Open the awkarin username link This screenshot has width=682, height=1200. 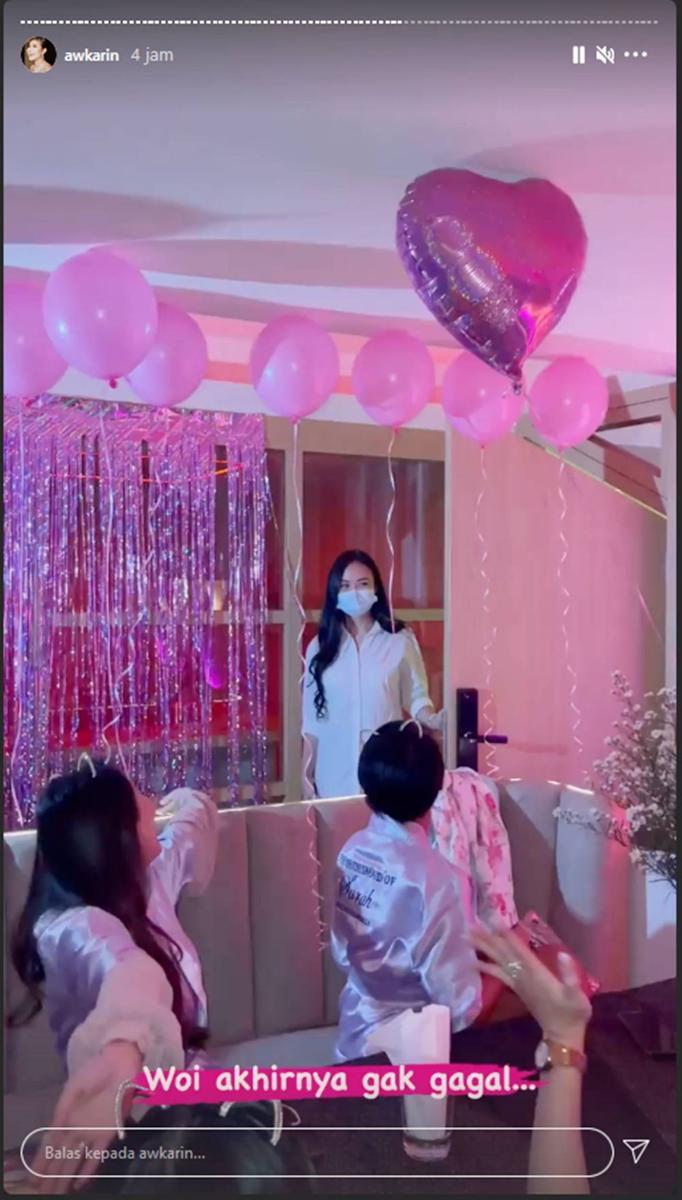pos(91,56)
